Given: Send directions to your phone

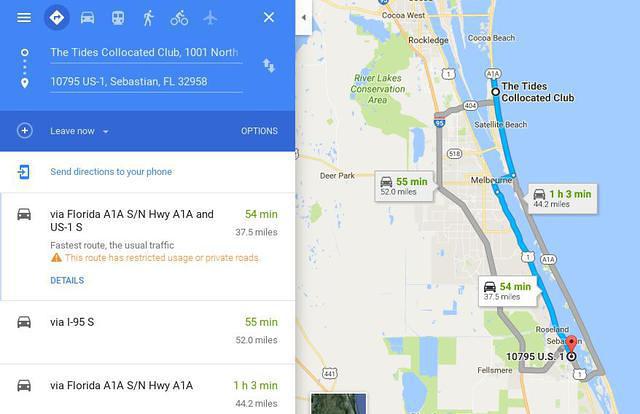Looking at the screenshot, I should point(110,172).
